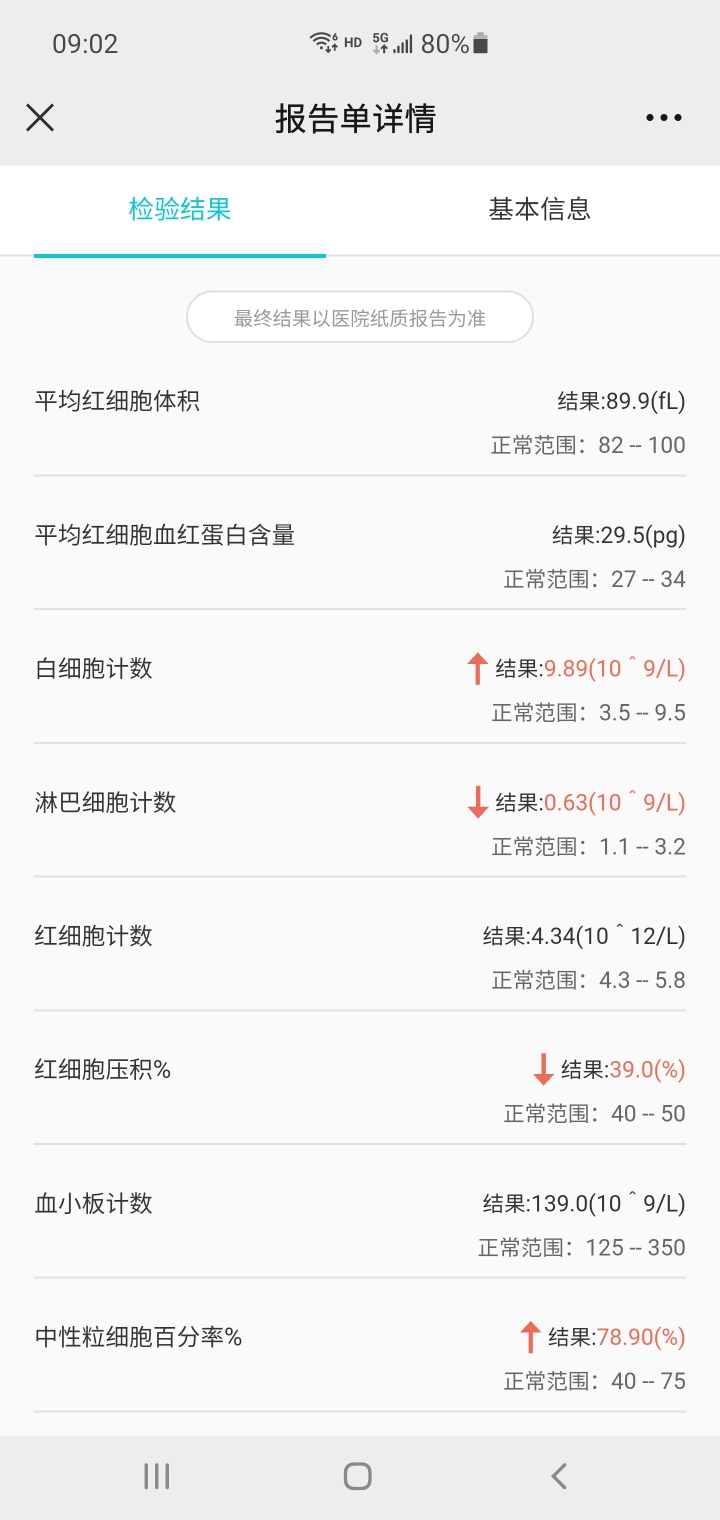Switch to the 基本信息 tab

click(x=540, y=209)
